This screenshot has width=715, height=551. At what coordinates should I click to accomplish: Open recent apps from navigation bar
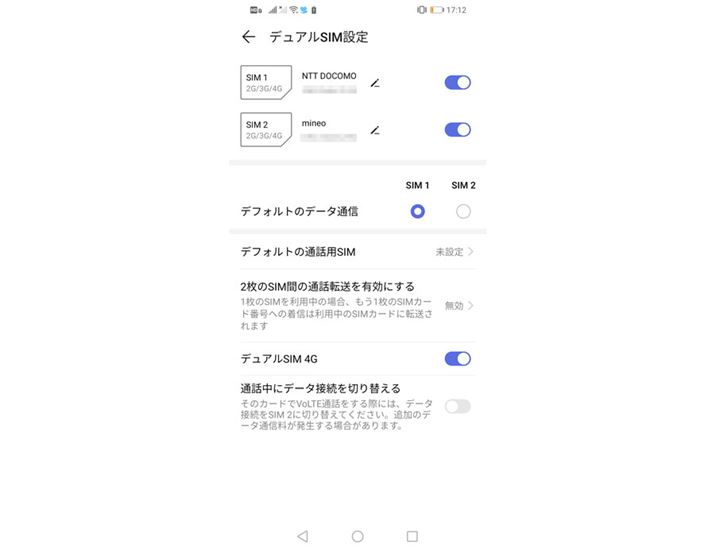[x=412, y=536]
